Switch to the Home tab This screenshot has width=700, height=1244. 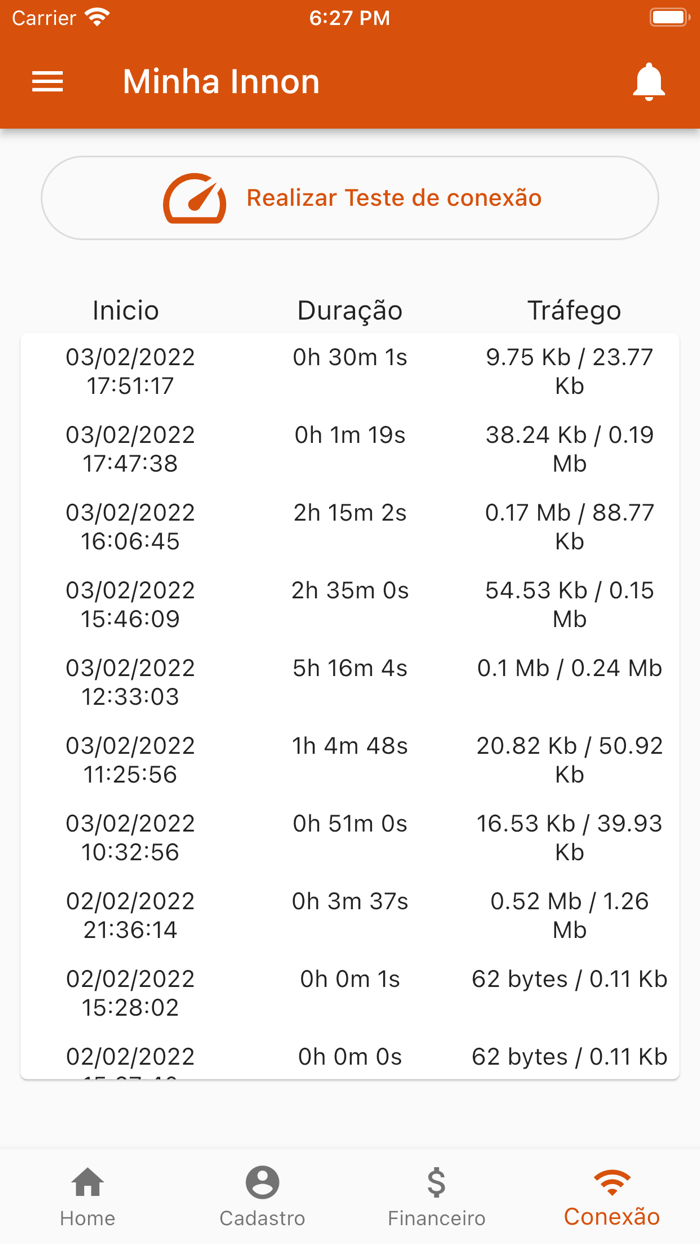click(87, 1197)
